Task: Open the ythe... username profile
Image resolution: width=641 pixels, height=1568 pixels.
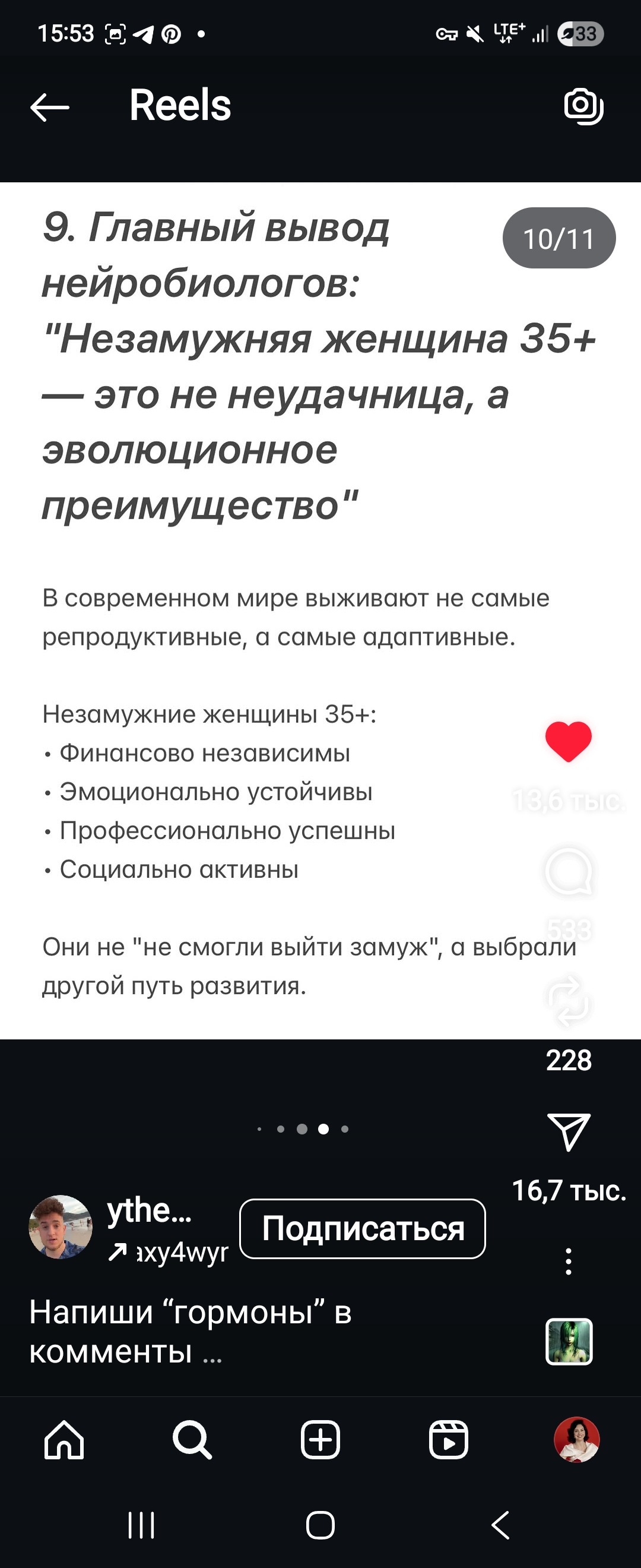Action: 150,1210
